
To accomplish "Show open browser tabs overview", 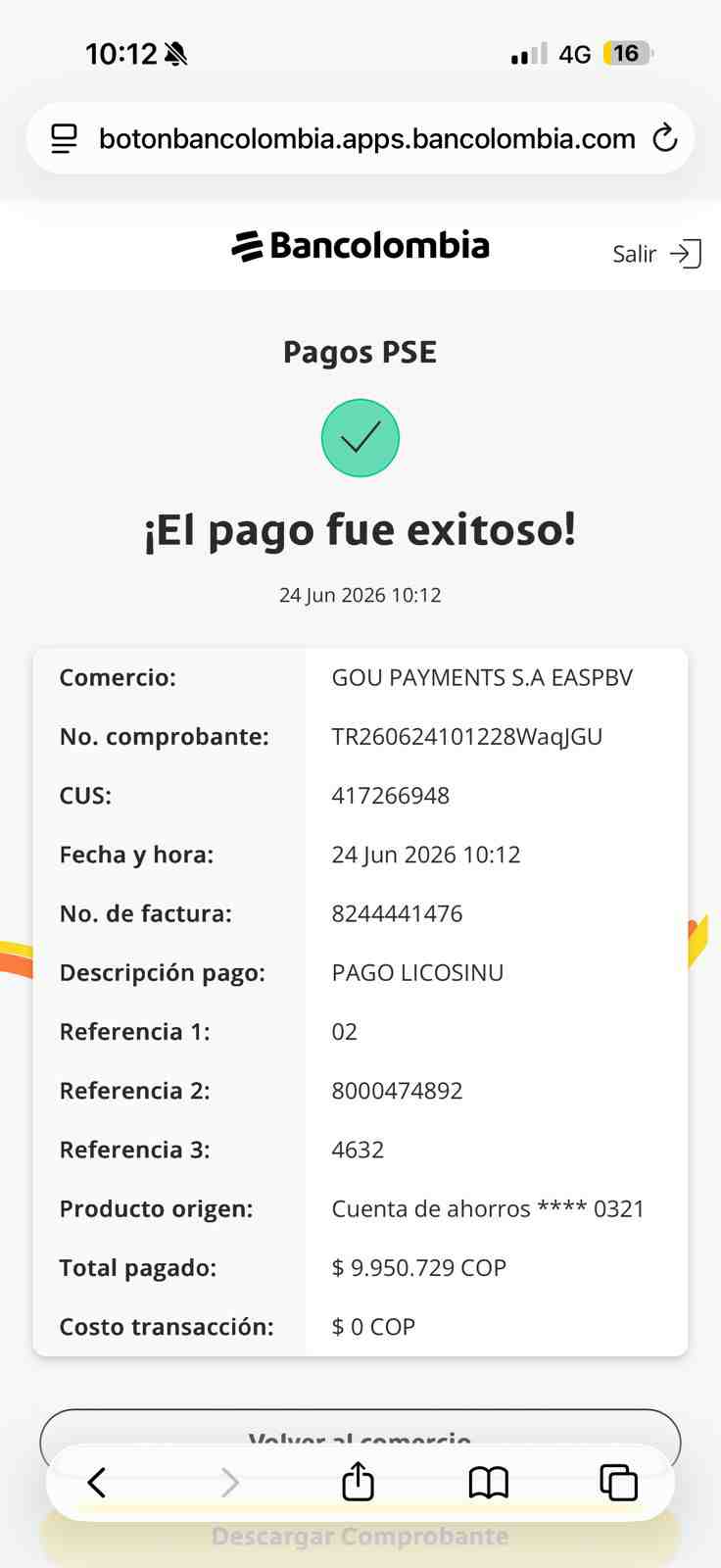I will 618,1482.
